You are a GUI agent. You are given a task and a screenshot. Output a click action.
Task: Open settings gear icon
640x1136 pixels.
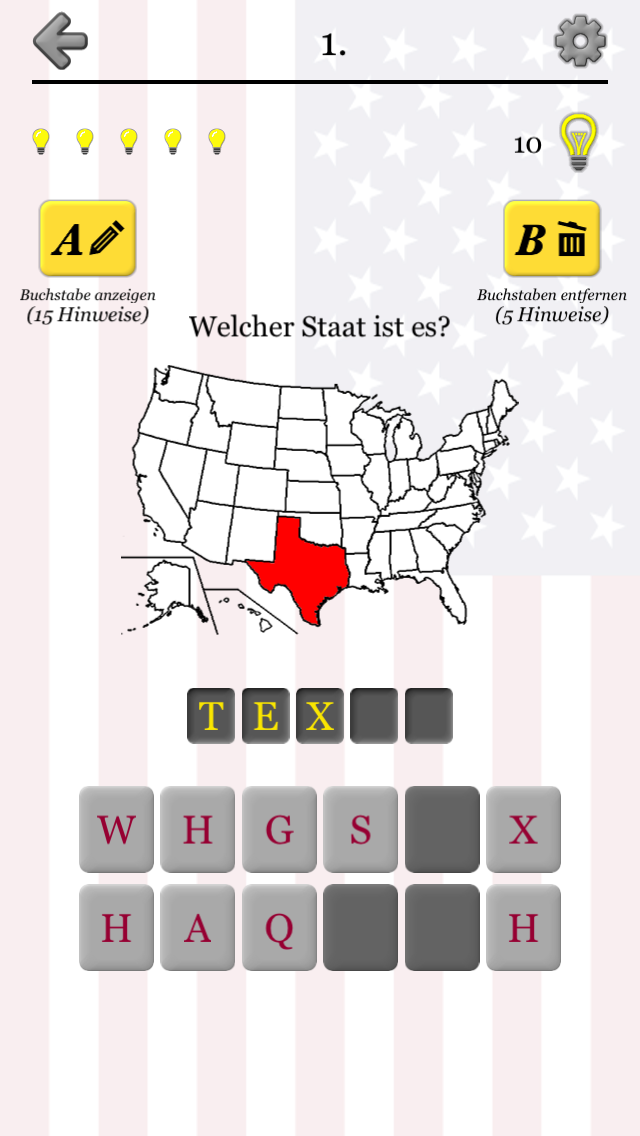point(580,41)
